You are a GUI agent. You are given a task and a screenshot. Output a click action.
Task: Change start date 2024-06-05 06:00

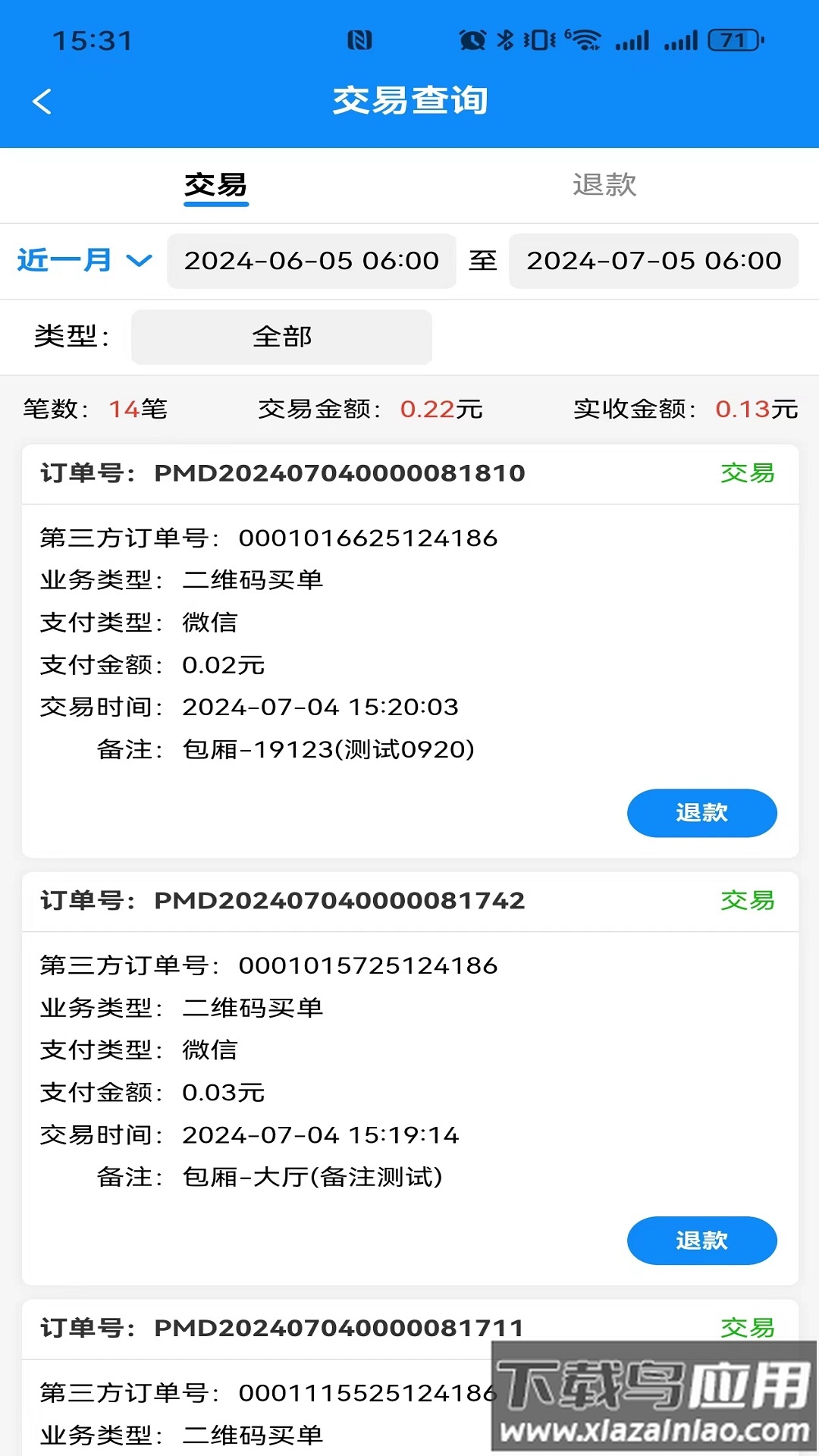pyautogui.click(x=311, y=261)
